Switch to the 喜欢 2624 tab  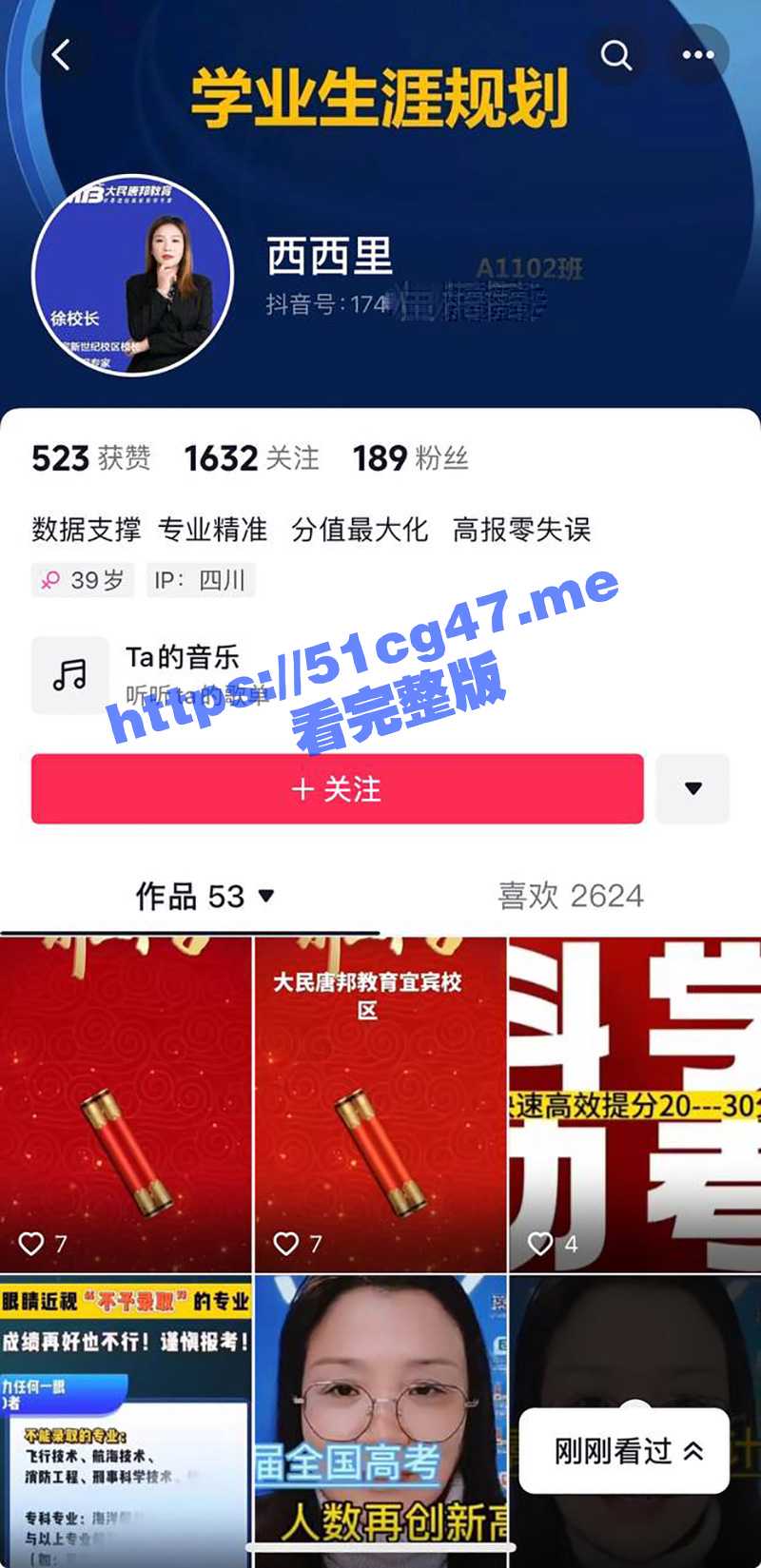(x=570, y=896)
